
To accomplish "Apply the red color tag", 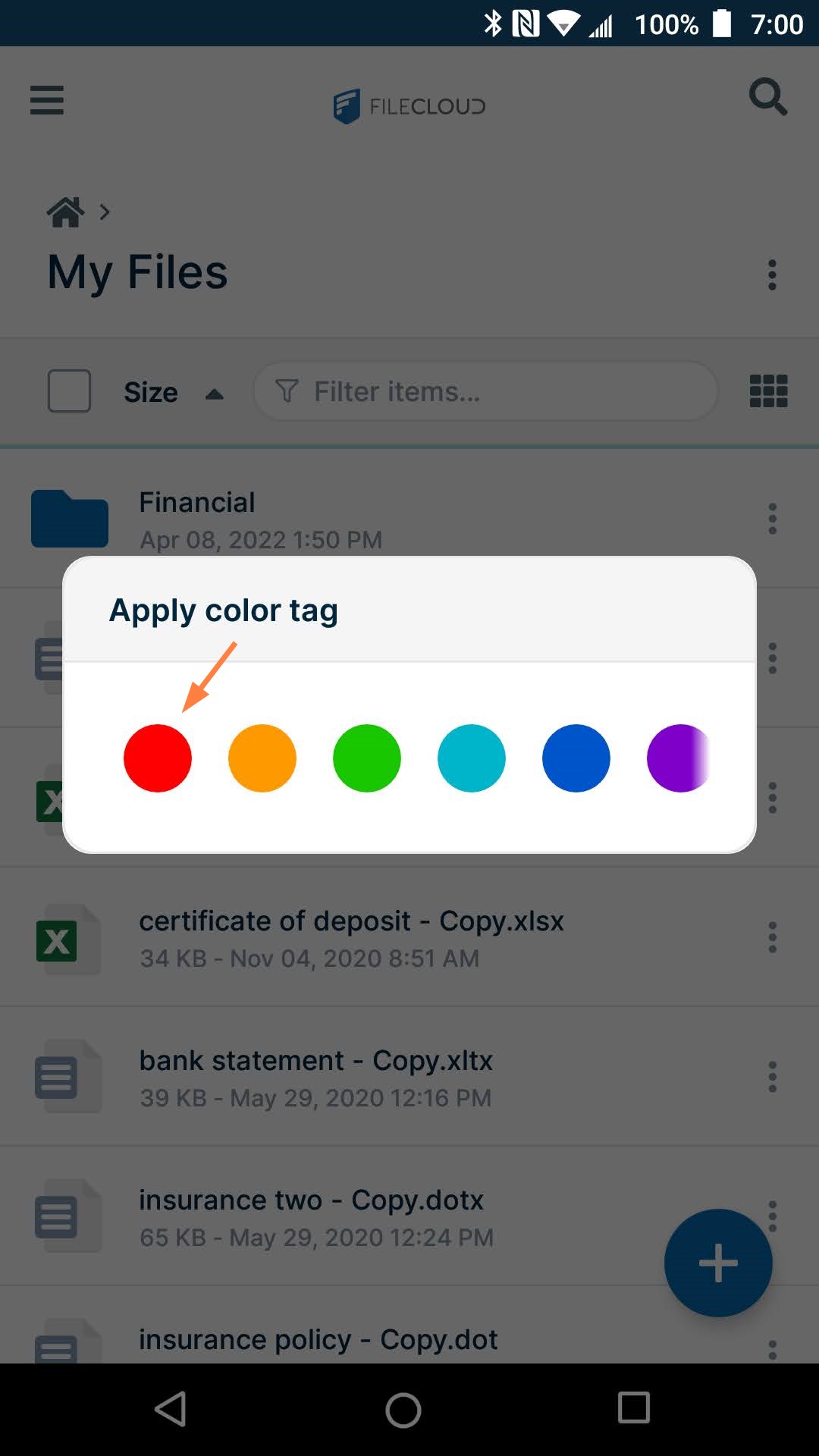I will 158,758.
